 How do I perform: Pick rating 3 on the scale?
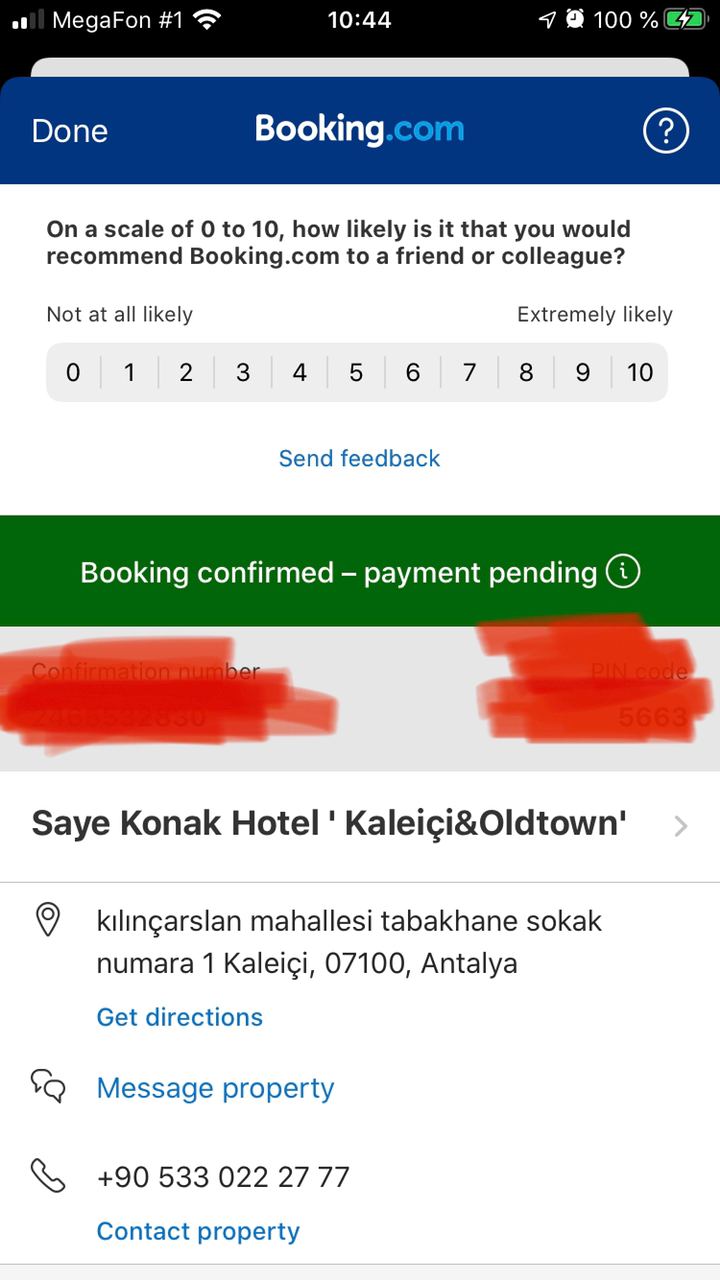click(243, 373)
